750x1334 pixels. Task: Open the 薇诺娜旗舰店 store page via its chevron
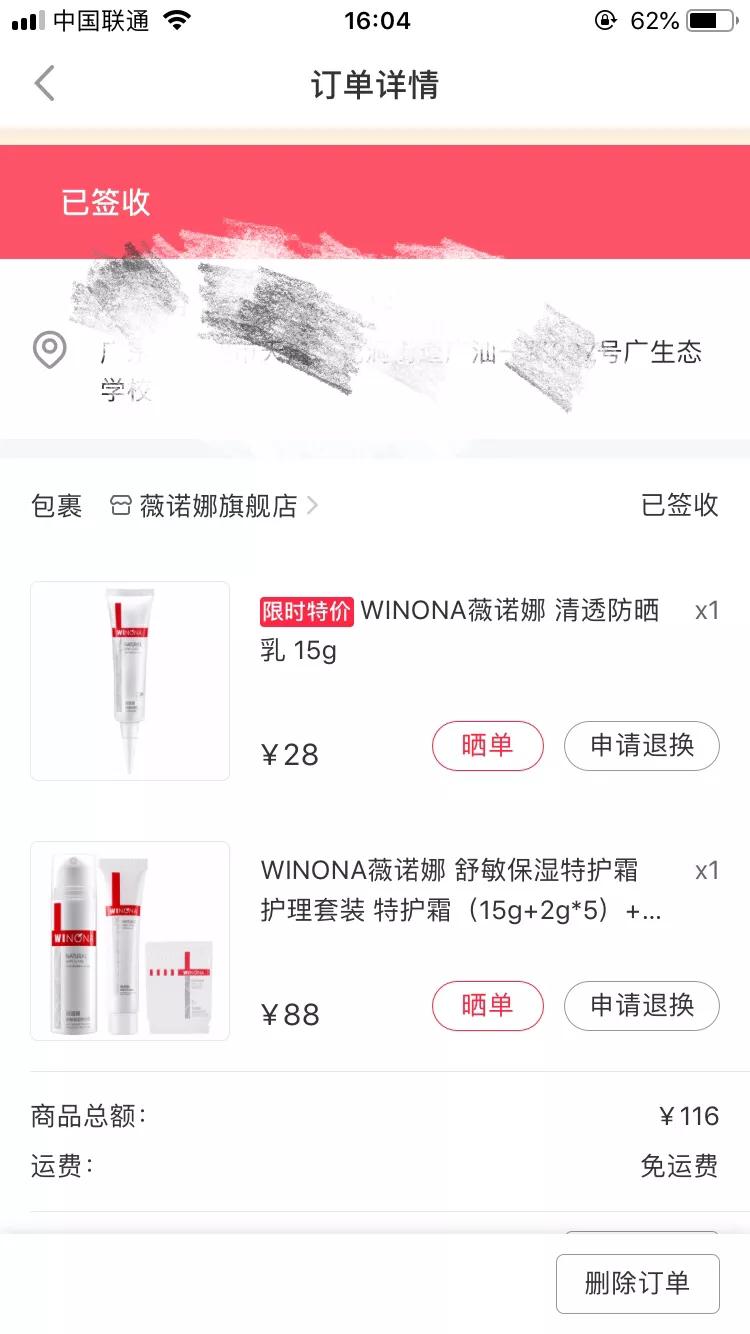pyautogui.click(x=311, y=506)
